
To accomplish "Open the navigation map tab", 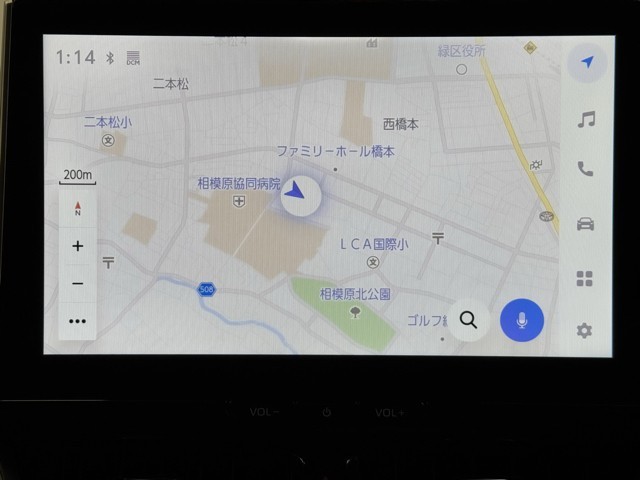I will coord(587,63).
